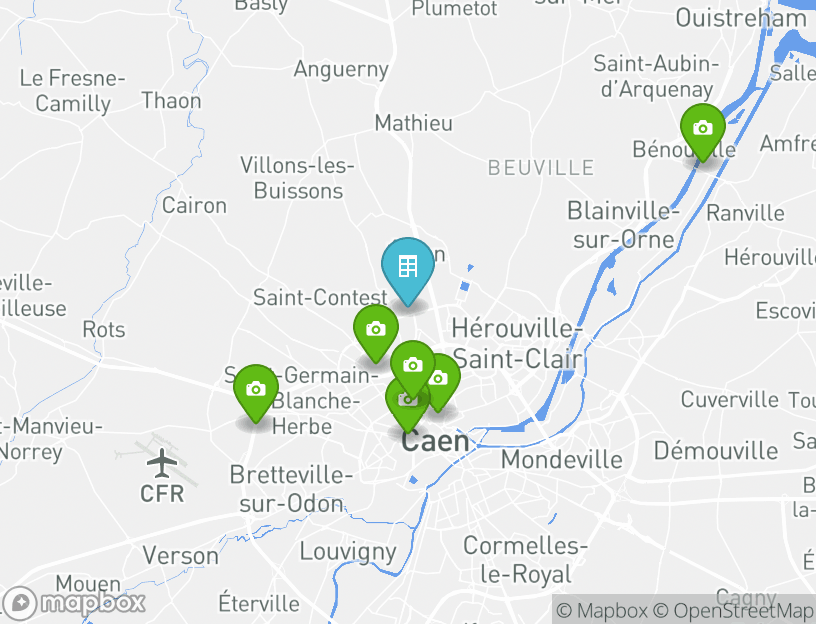Select the camera marker at Bénouville
The height and width of the screenshot is (624, 816).
pyautogui.click(x=702, y=129)
